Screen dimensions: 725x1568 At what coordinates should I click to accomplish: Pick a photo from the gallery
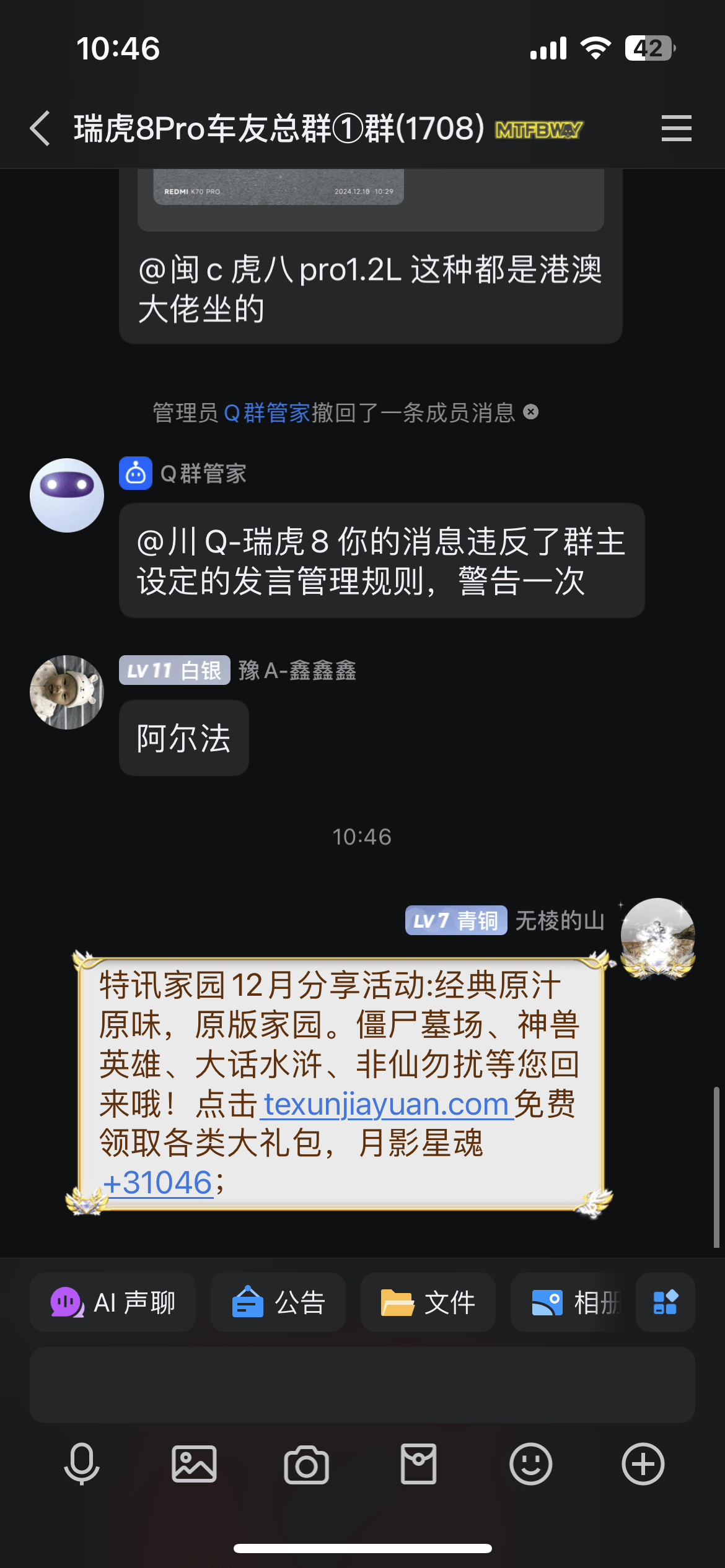pyautogui.click(x=194, y=1464)
